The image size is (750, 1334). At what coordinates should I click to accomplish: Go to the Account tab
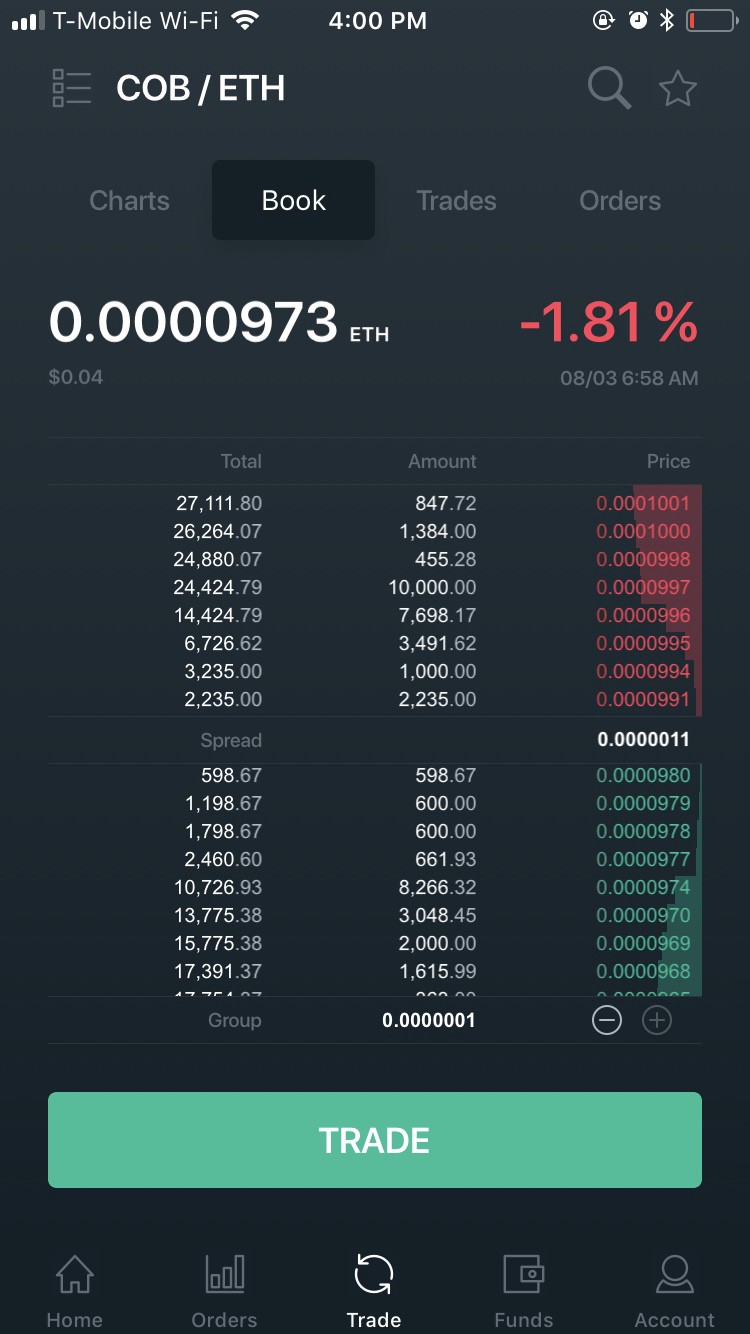(x=674, y=1290)
